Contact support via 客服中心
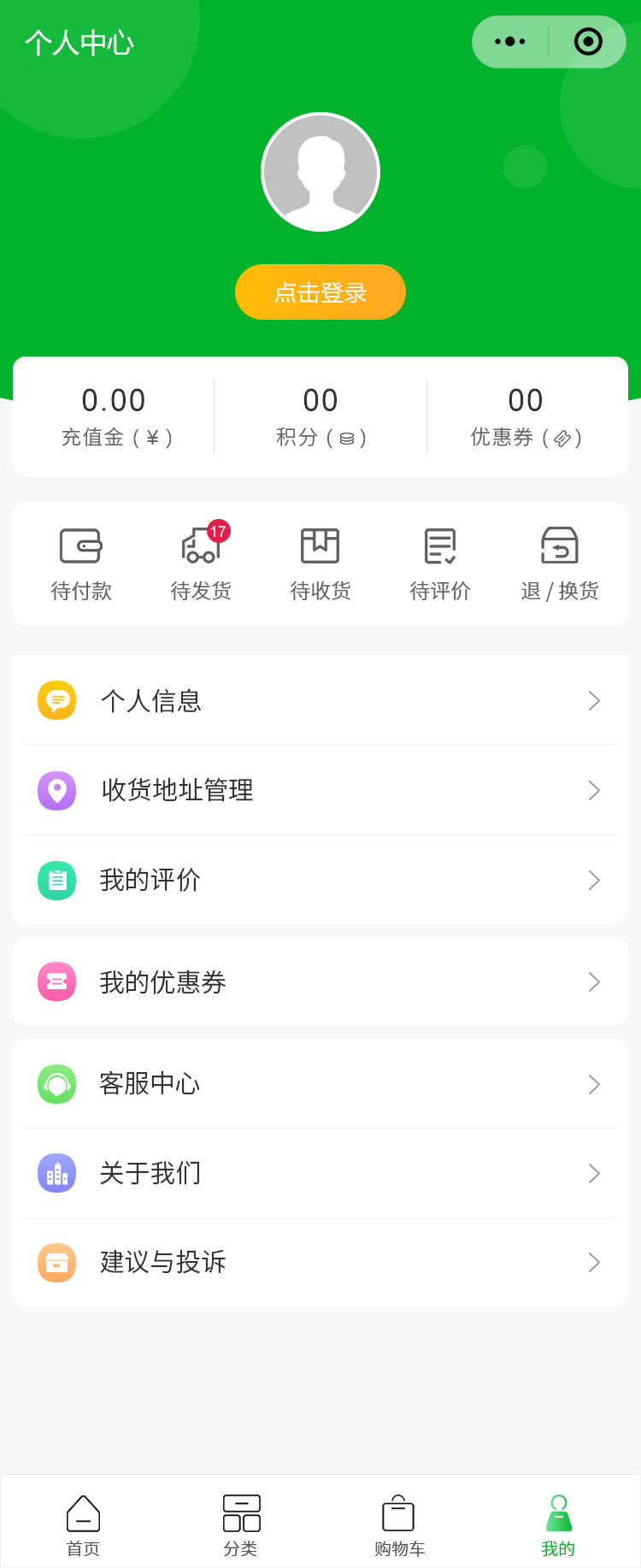641x1568 pixels. pos(320,1084)
